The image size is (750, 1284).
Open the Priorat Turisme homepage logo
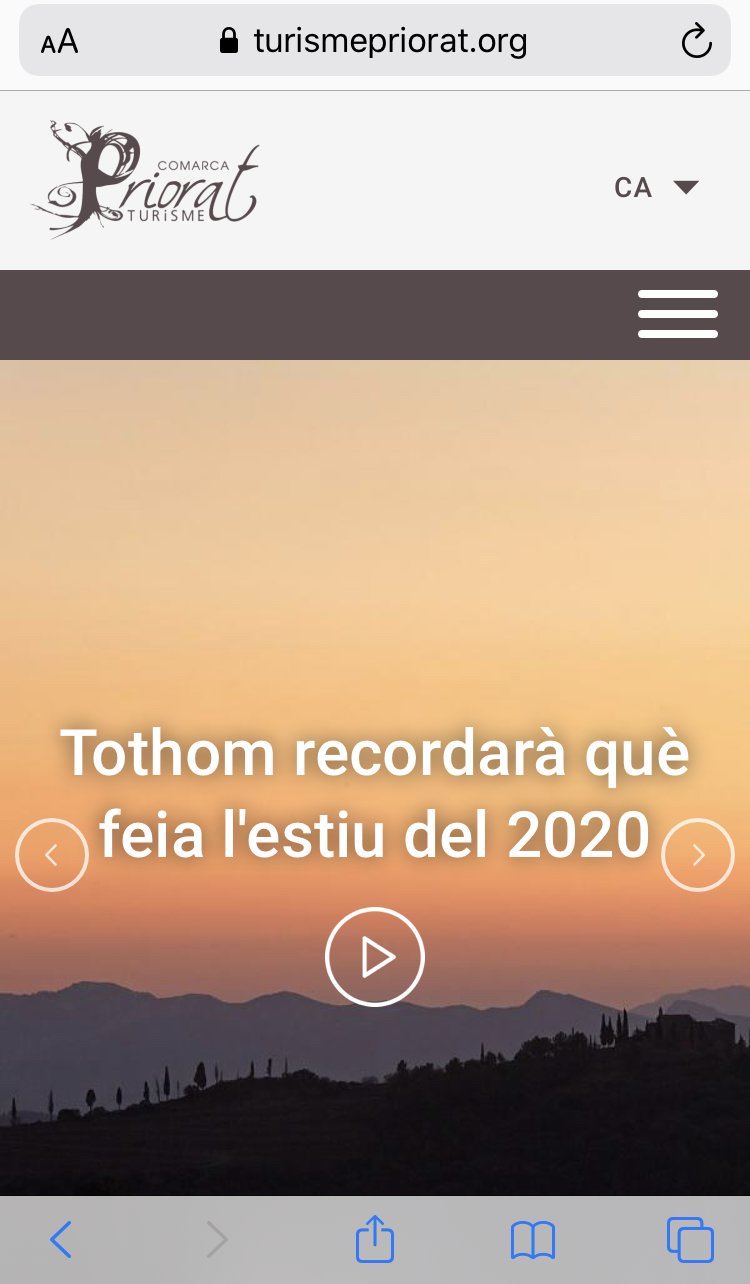point(146,180)
